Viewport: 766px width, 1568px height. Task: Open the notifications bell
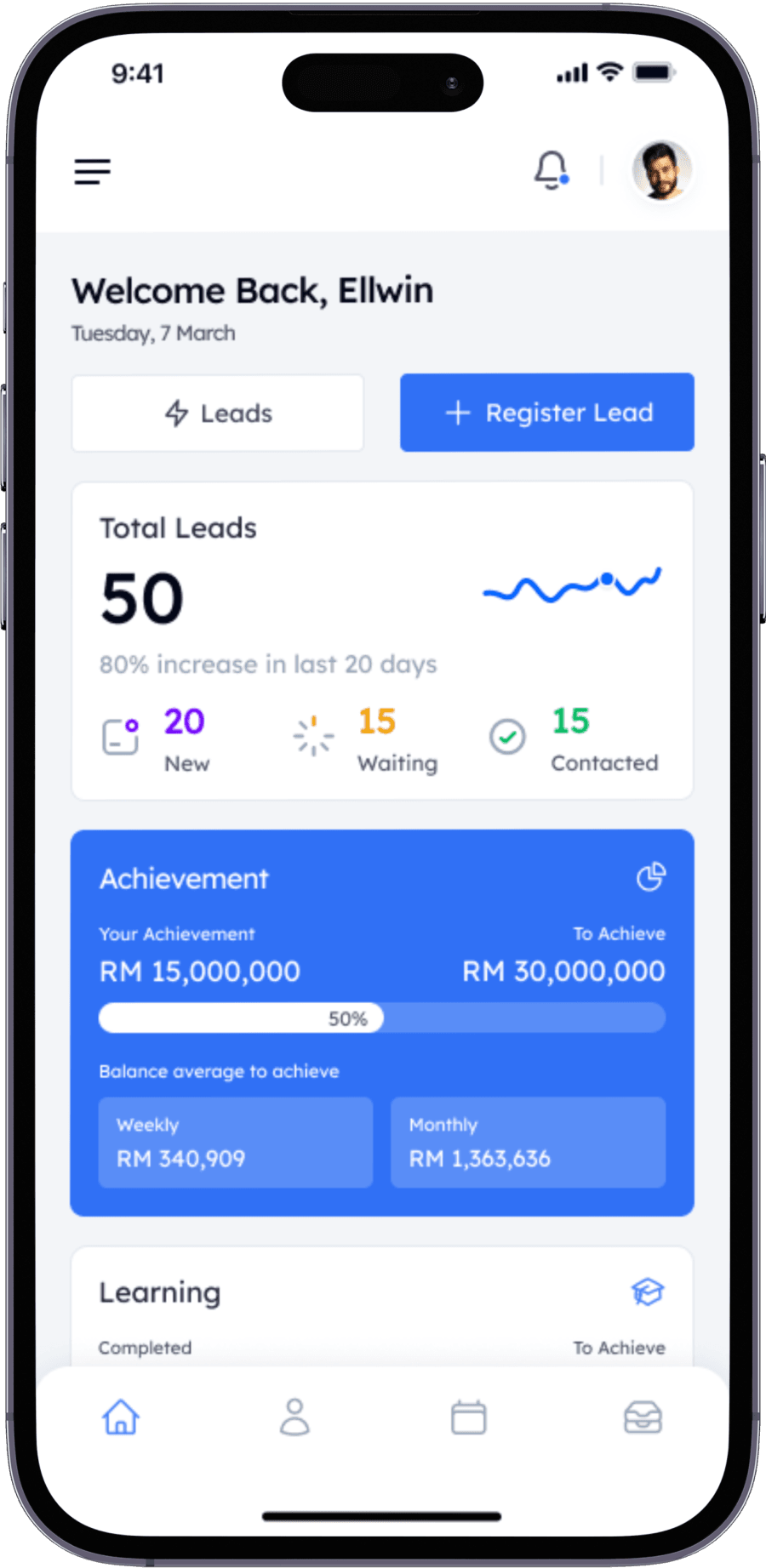coord(551,169)
